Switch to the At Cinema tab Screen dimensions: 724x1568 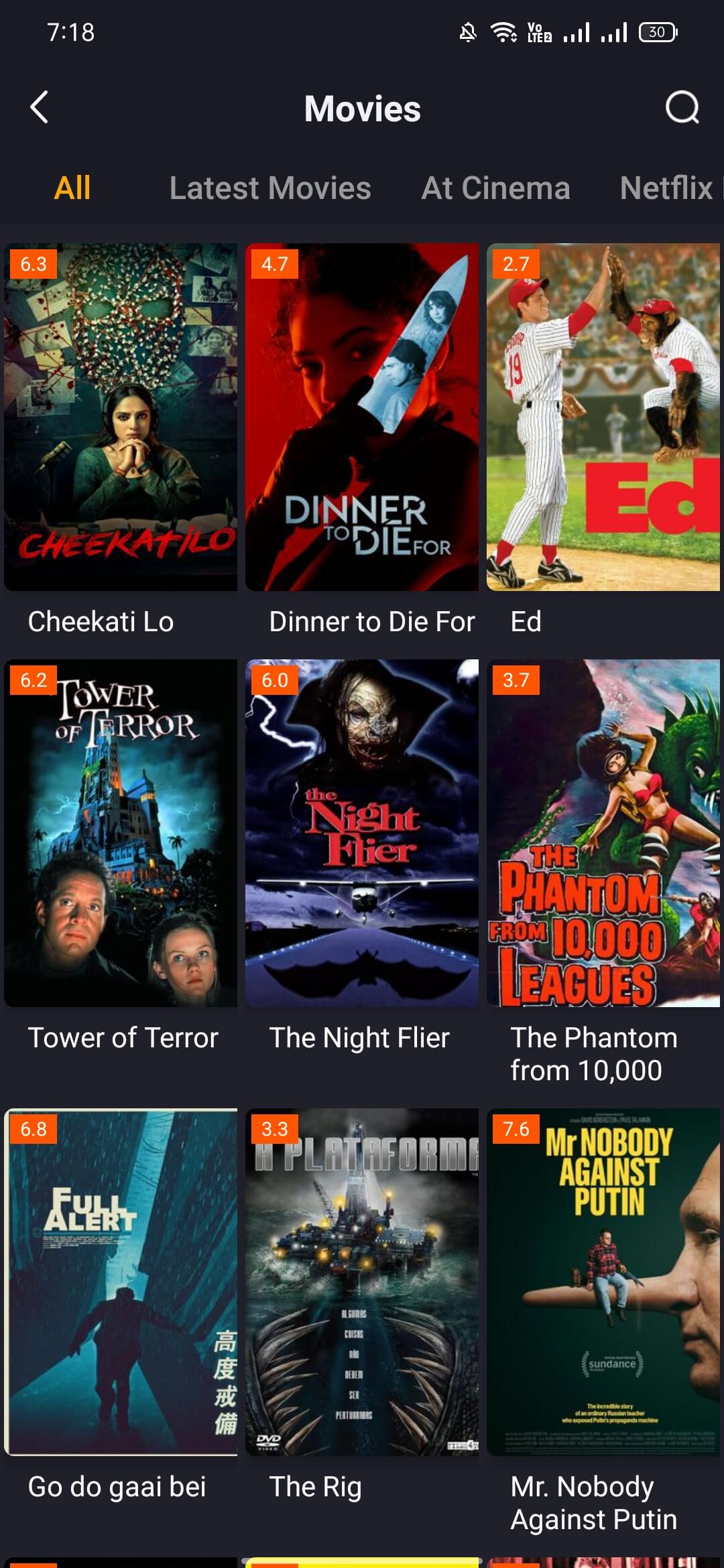point(495,188)
